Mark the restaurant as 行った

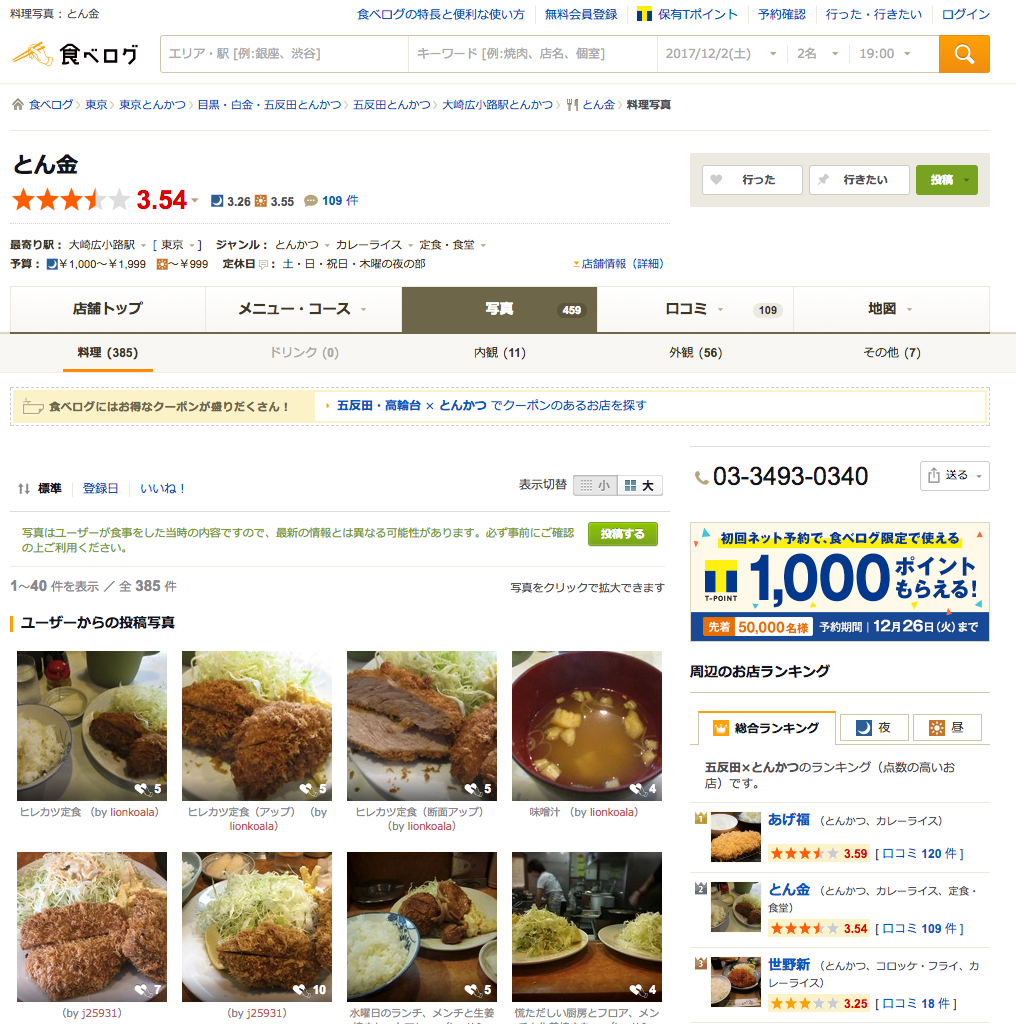(752, 180)
